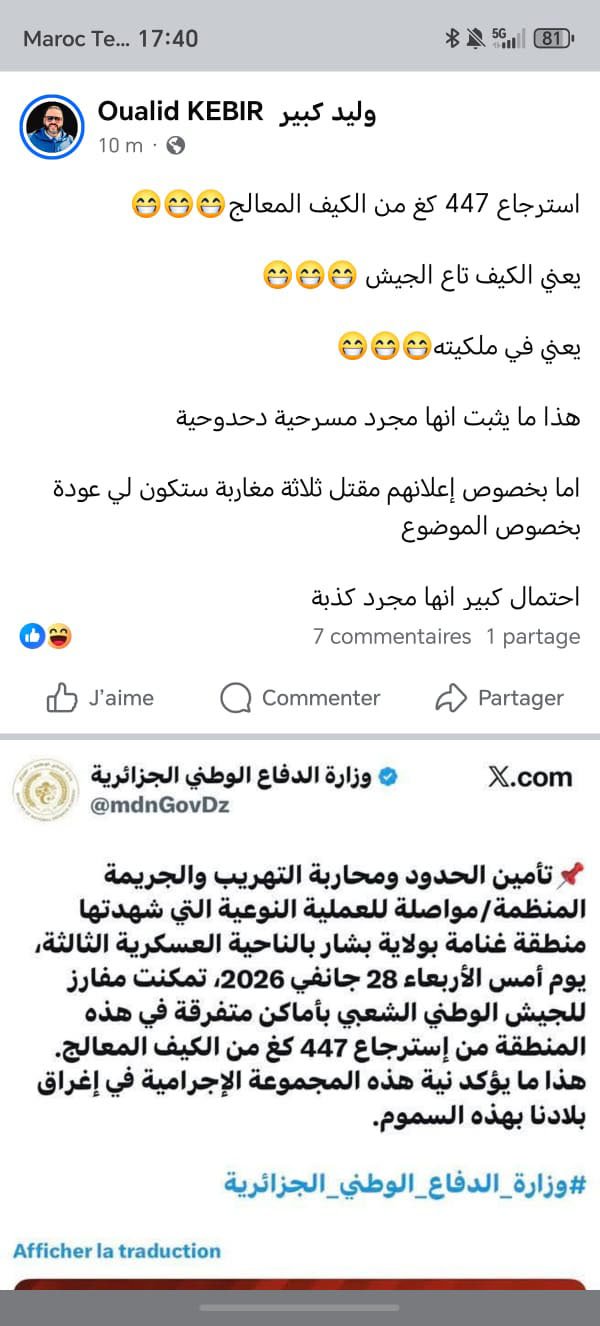Tap Commenter to write a comment
This screenshot has height=1326, width=600.
pos(300,698)
